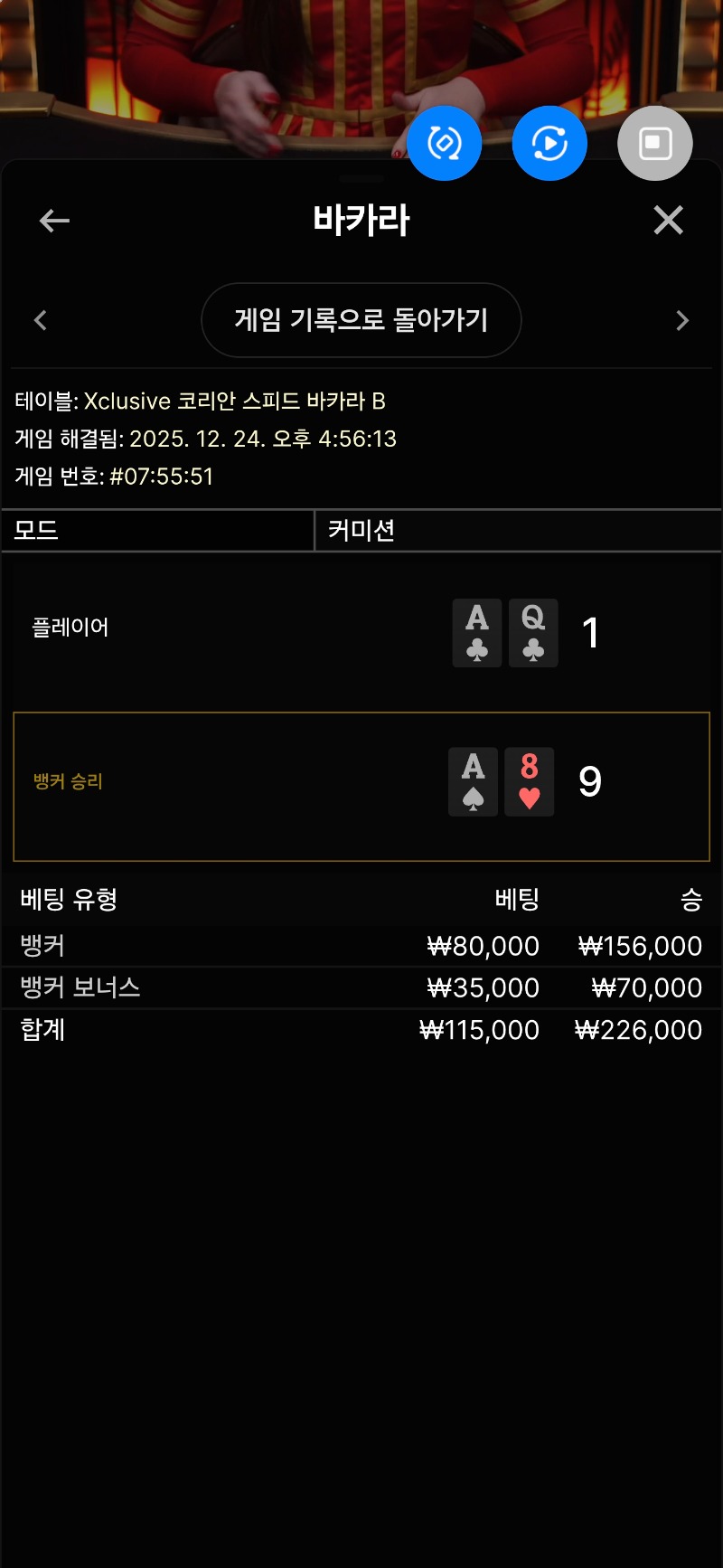Close the 바카라 panel

click(x=668, y=220)
